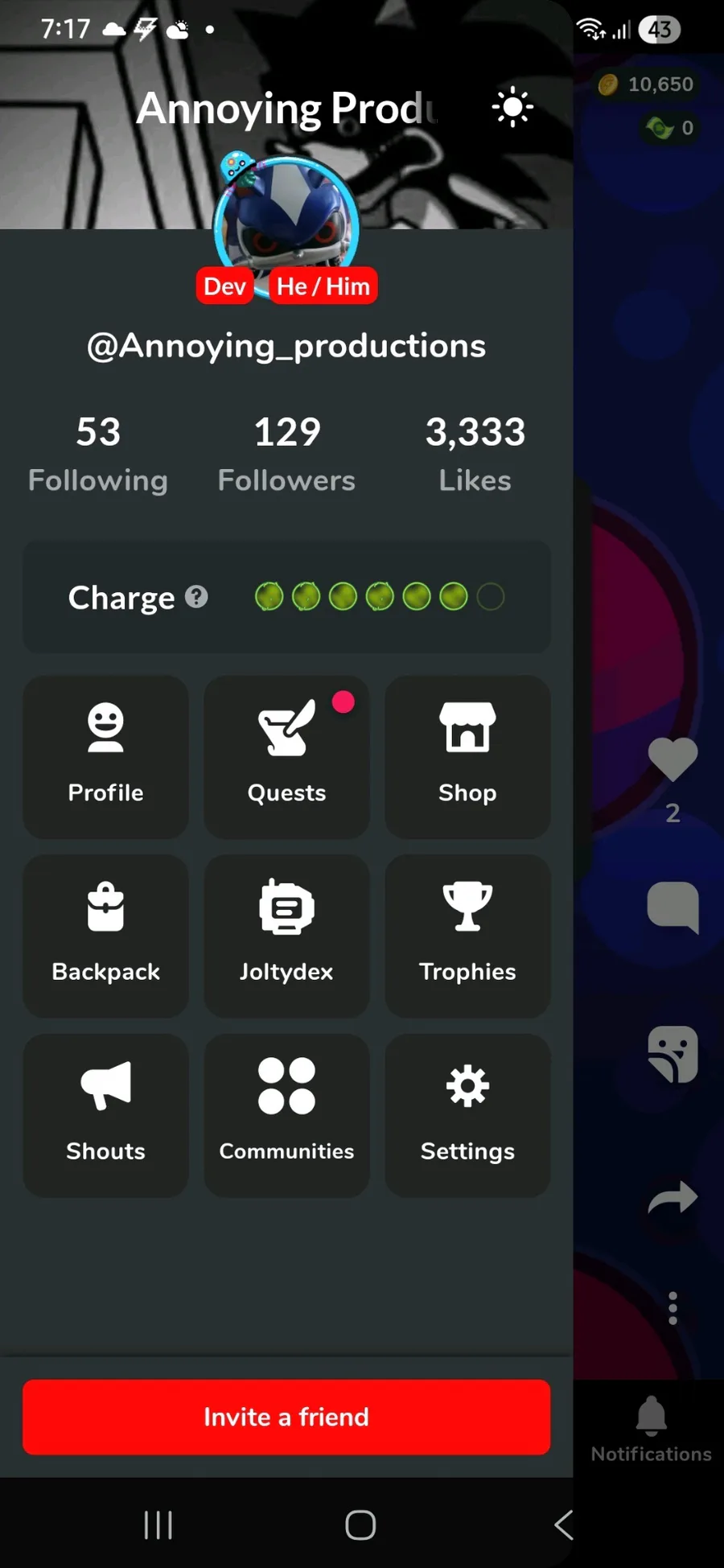Go to the Shop

(467, 756)
